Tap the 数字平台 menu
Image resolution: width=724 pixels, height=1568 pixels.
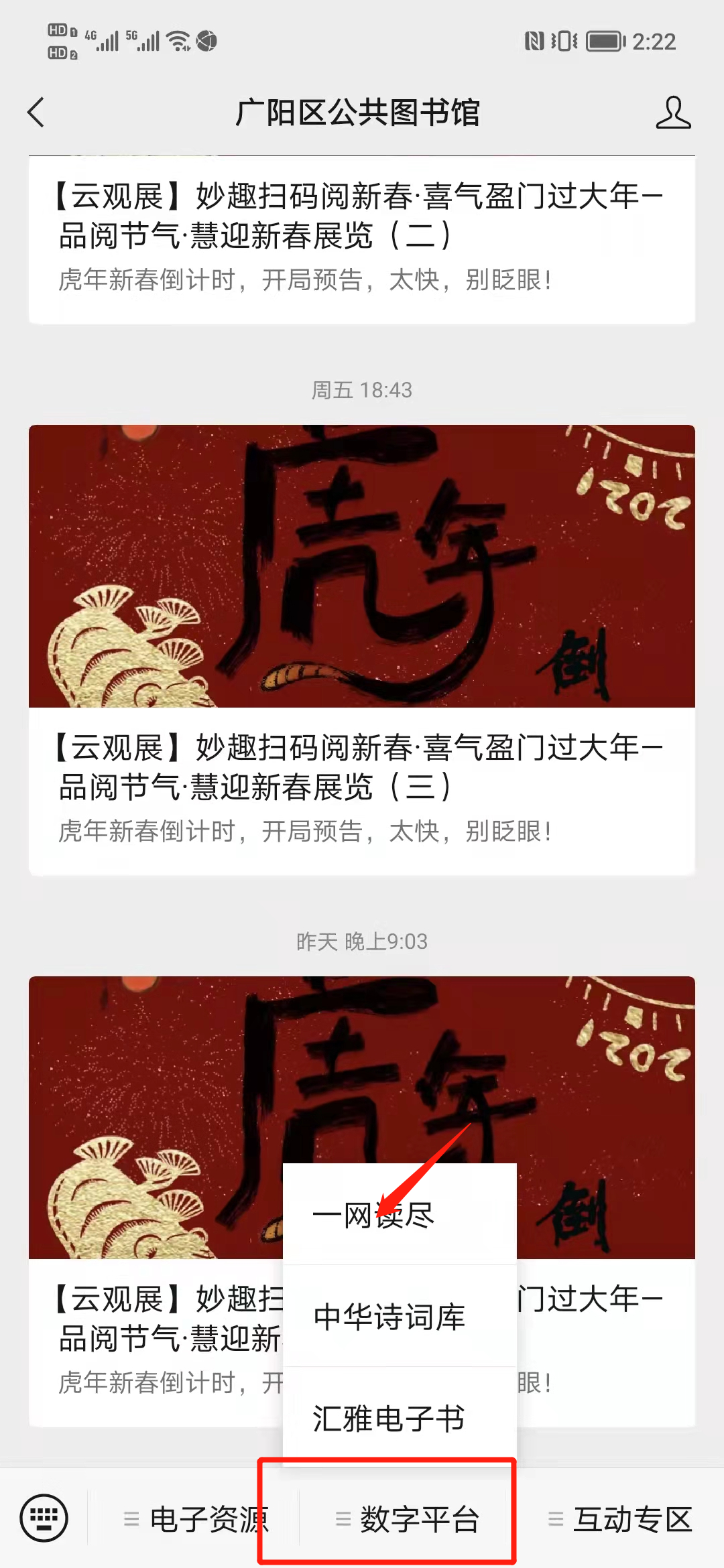click(408, 1519)
